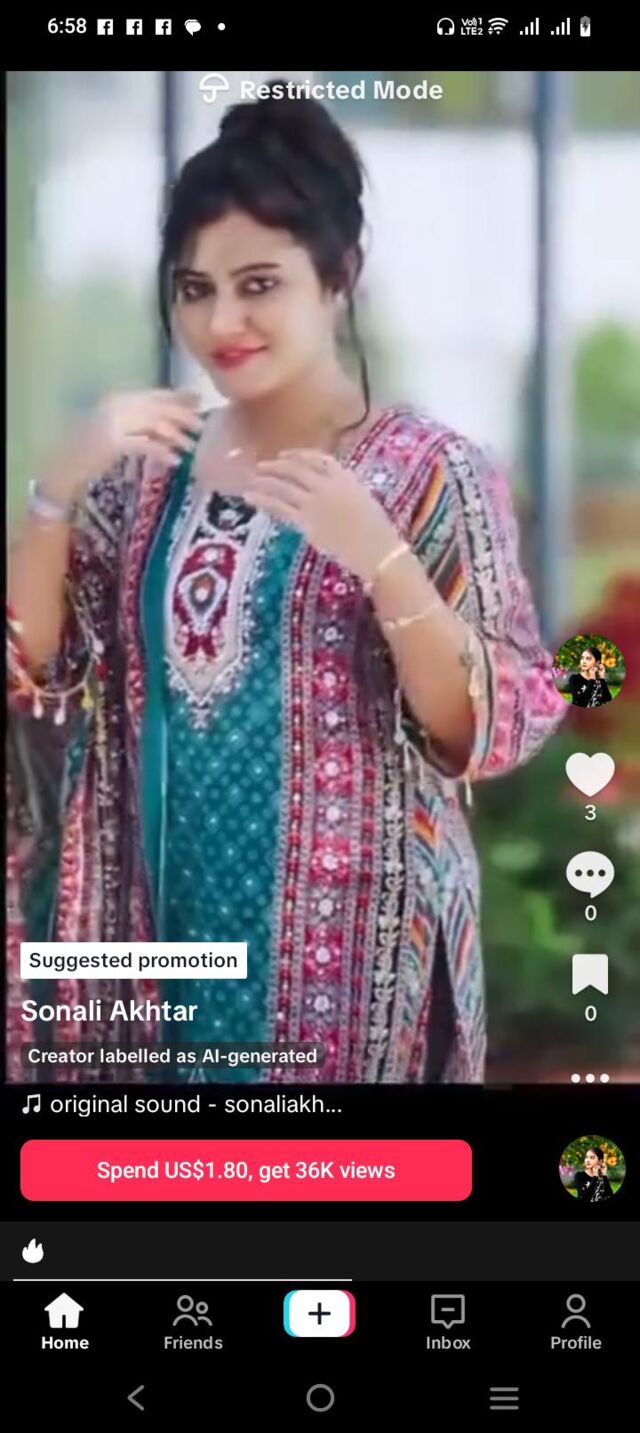This screenshot has height=1433, width=640.
Task: Create a new post with plus button
Action: (319, 1313)
